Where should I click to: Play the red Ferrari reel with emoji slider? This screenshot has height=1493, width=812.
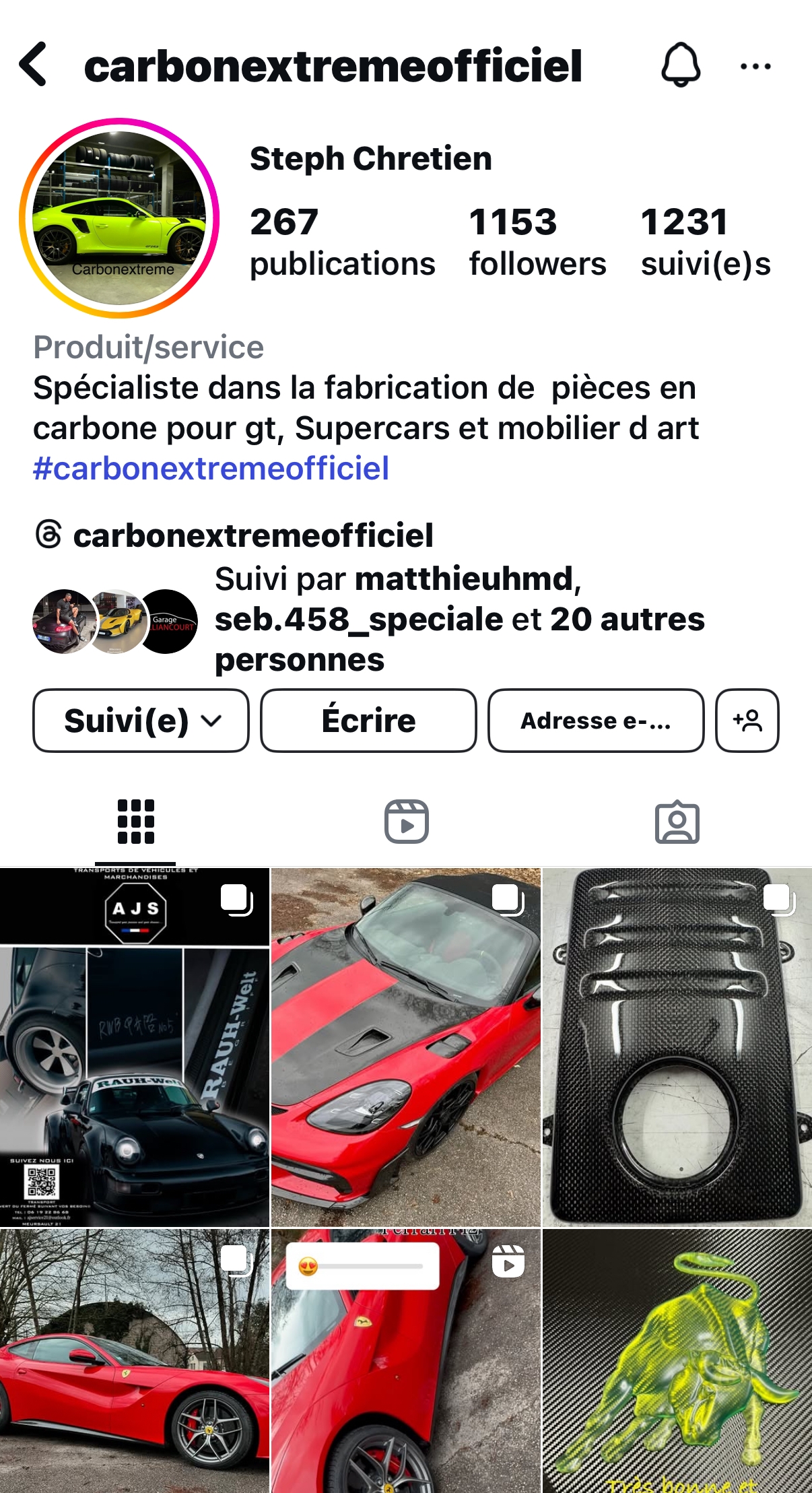pyautogui.click(x=406, y=1361)
